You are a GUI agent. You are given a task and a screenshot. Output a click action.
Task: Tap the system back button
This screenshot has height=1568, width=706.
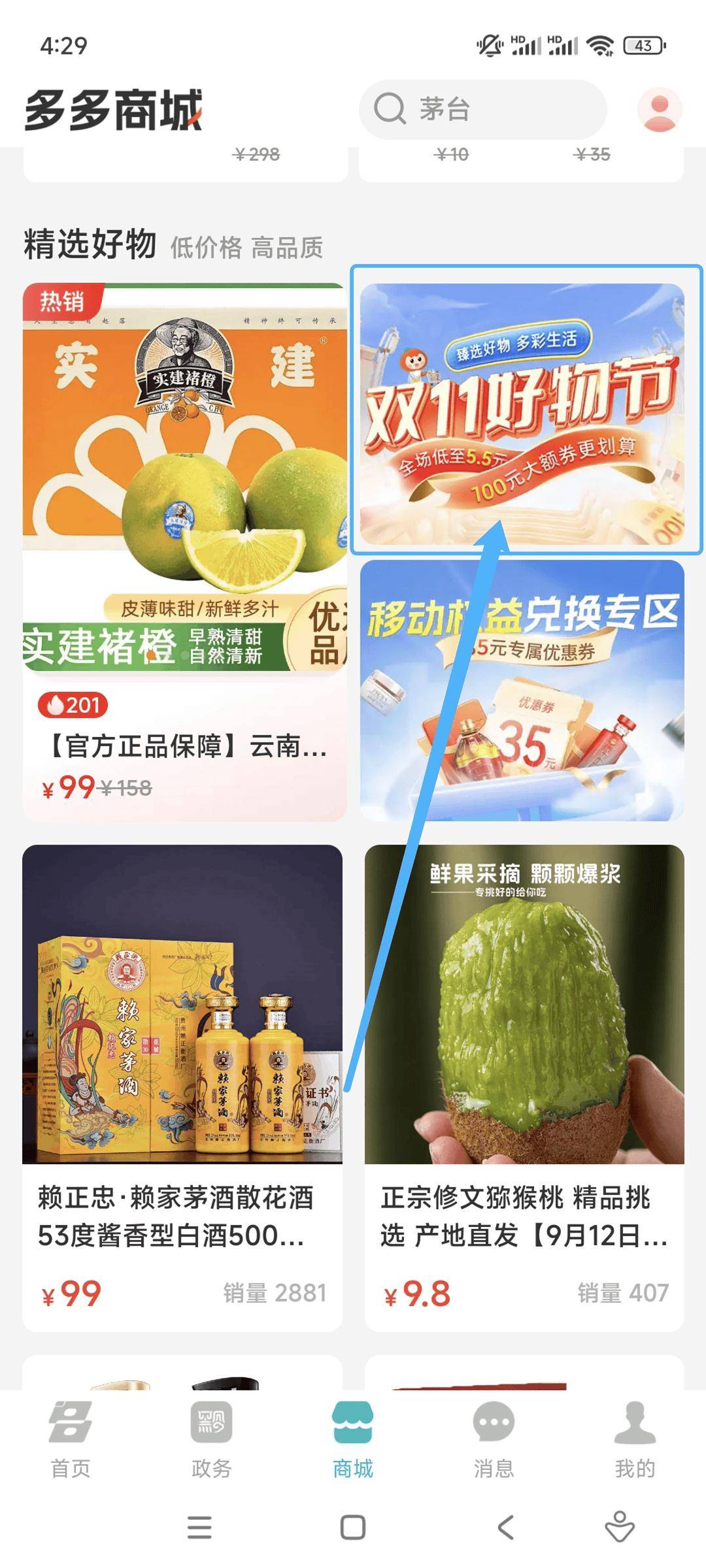[506, 1527]
